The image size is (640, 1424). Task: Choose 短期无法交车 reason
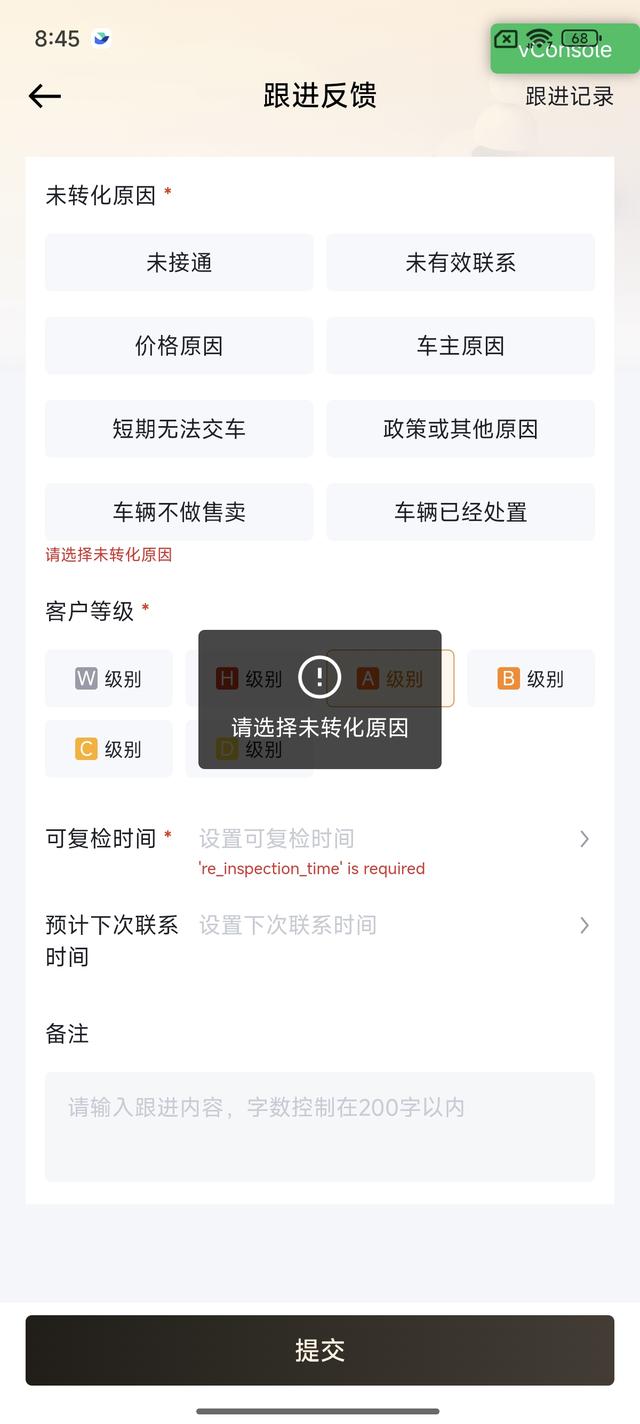[179, 429]
